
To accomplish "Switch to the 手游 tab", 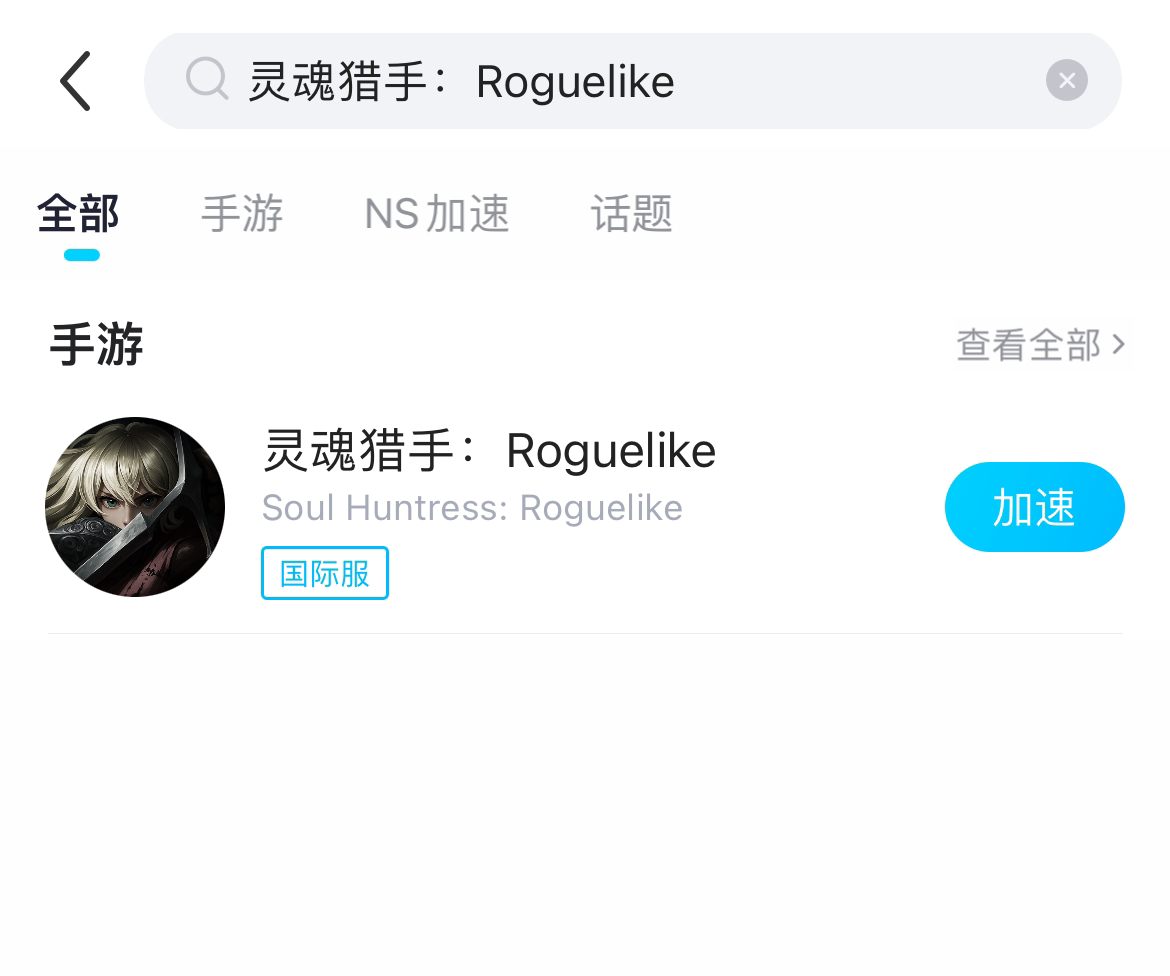I will pyautogui.click(x=242, y=214).
